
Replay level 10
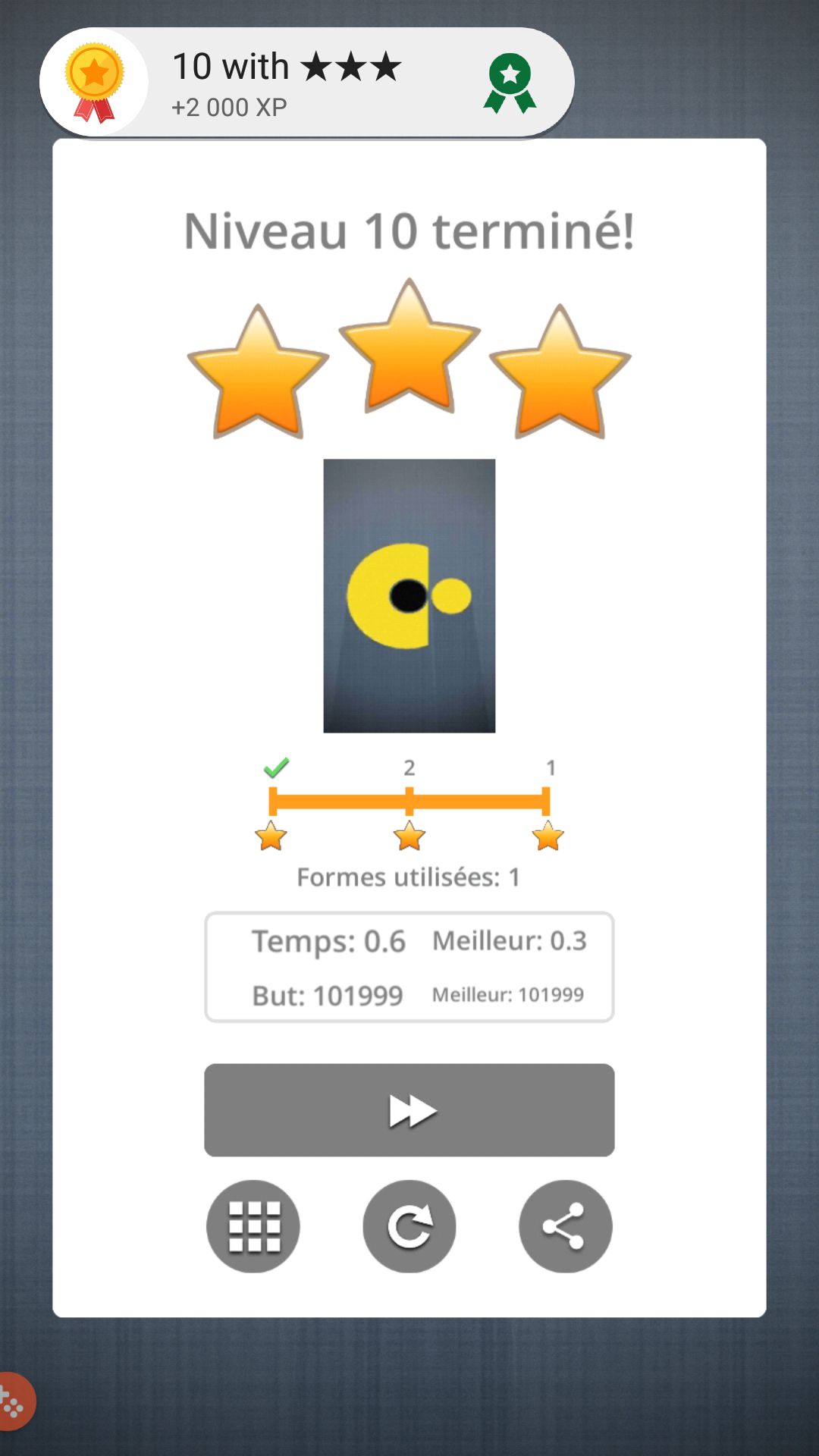[x=409, y=1226]
